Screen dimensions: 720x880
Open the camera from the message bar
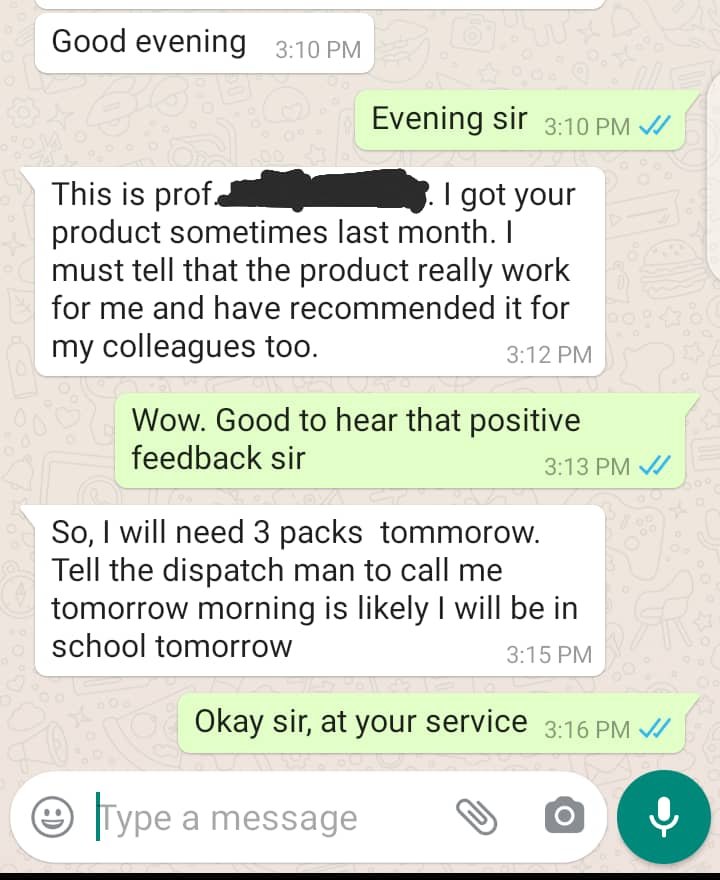pyautogui.click(x=564, y=817)
